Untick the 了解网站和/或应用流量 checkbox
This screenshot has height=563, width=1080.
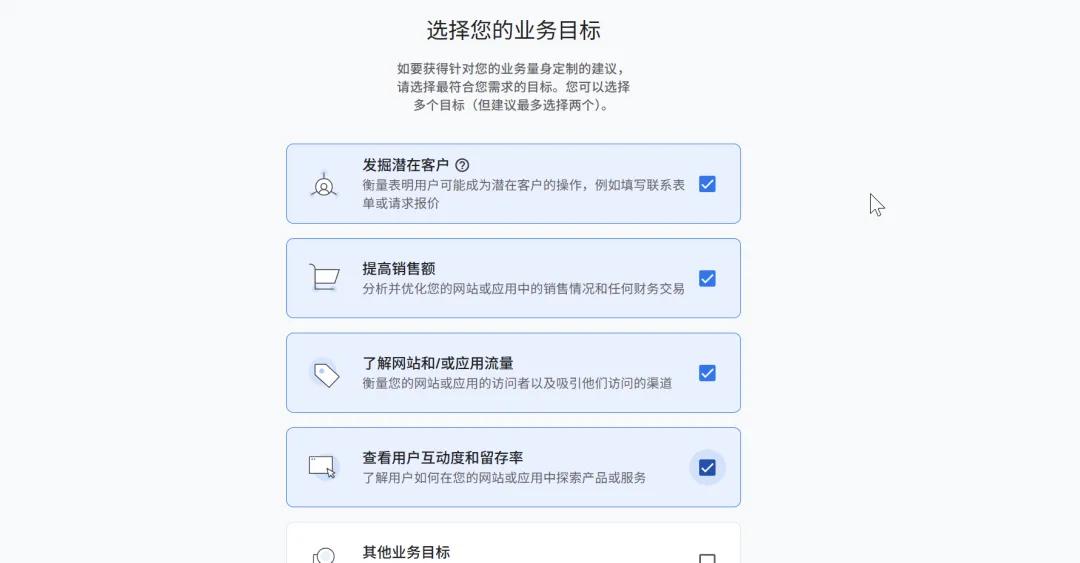click(707, 373)
